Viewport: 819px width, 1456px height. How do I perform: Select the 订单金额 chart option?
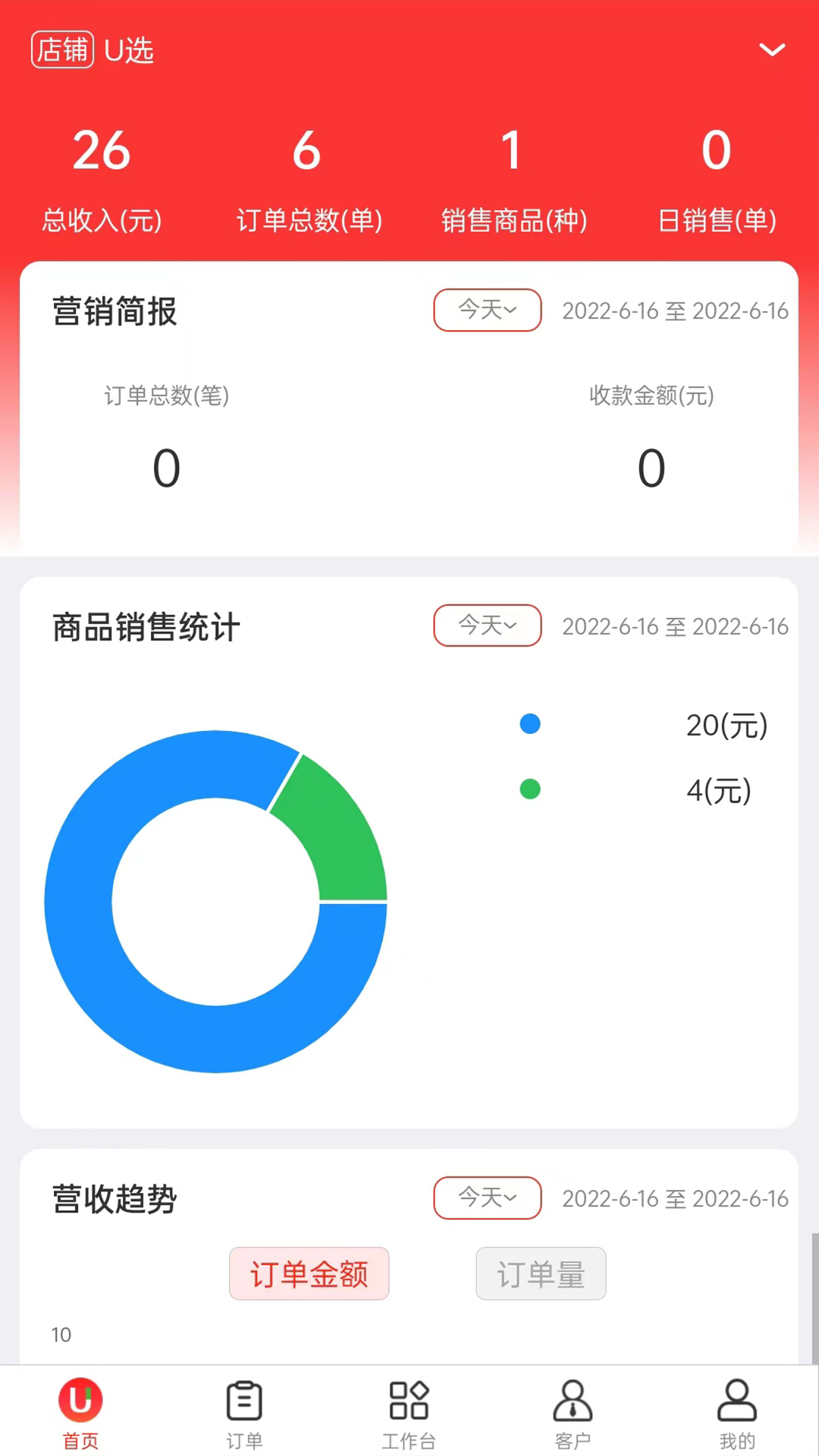[309, 1274]
